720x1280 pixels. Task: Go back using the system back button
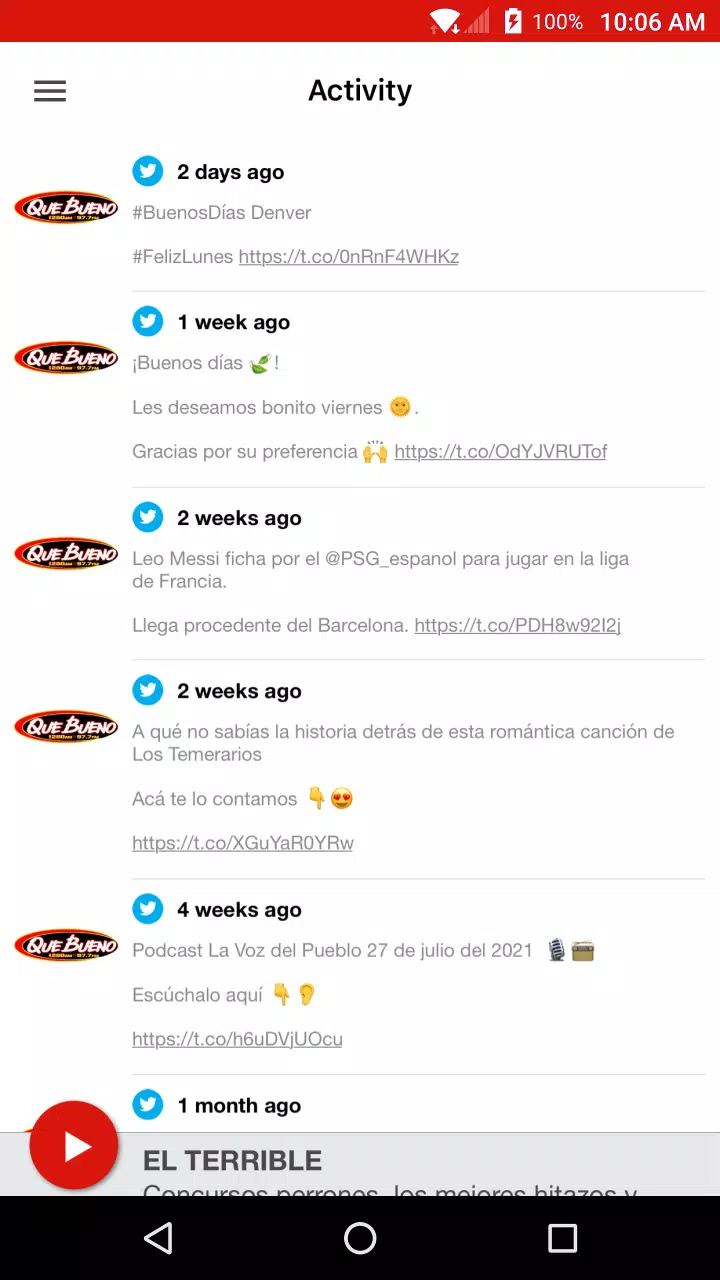pyautogui.click(x=158, y=1238)
